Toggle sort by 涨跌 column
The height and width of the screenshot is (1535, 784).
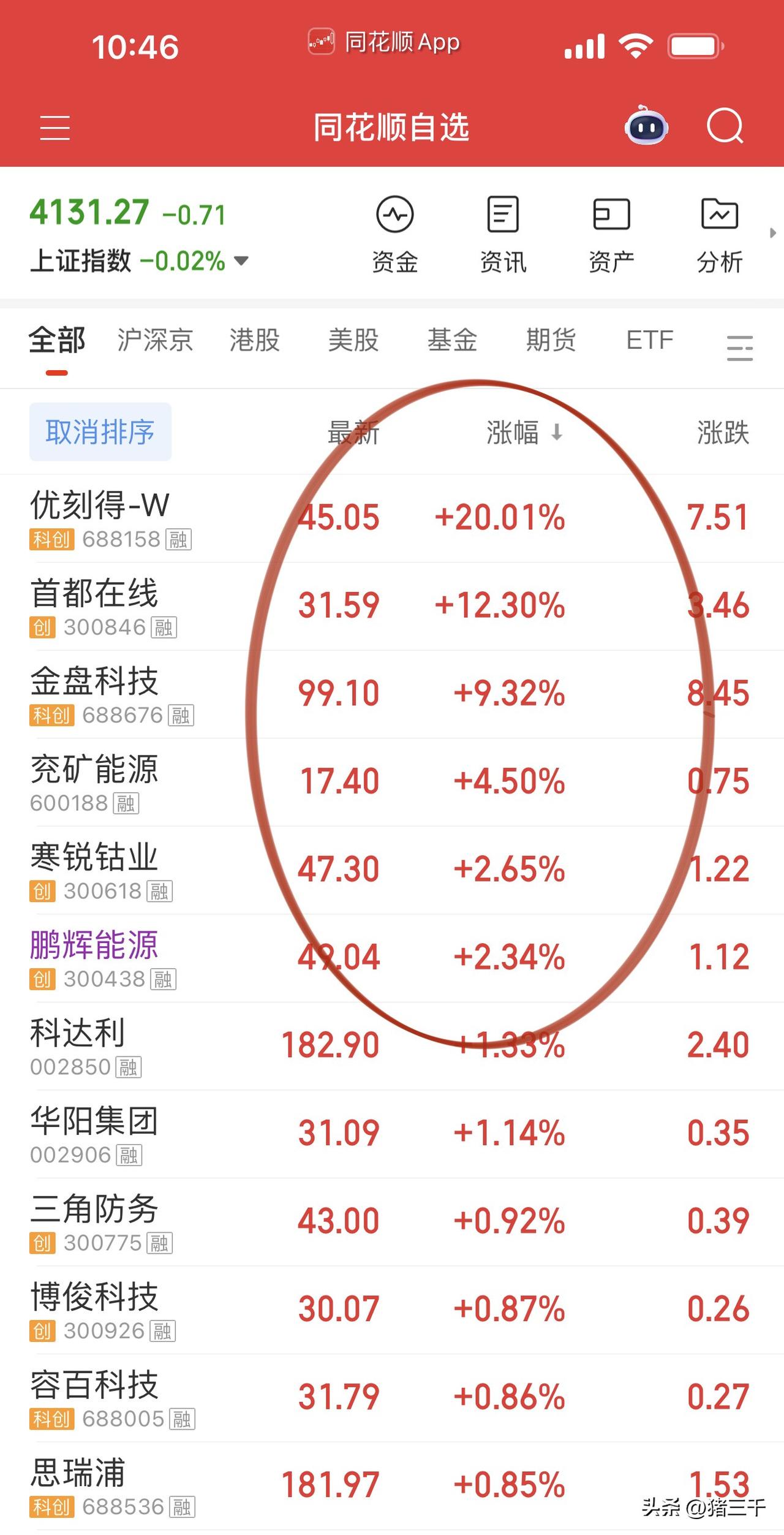pos(723,433)
